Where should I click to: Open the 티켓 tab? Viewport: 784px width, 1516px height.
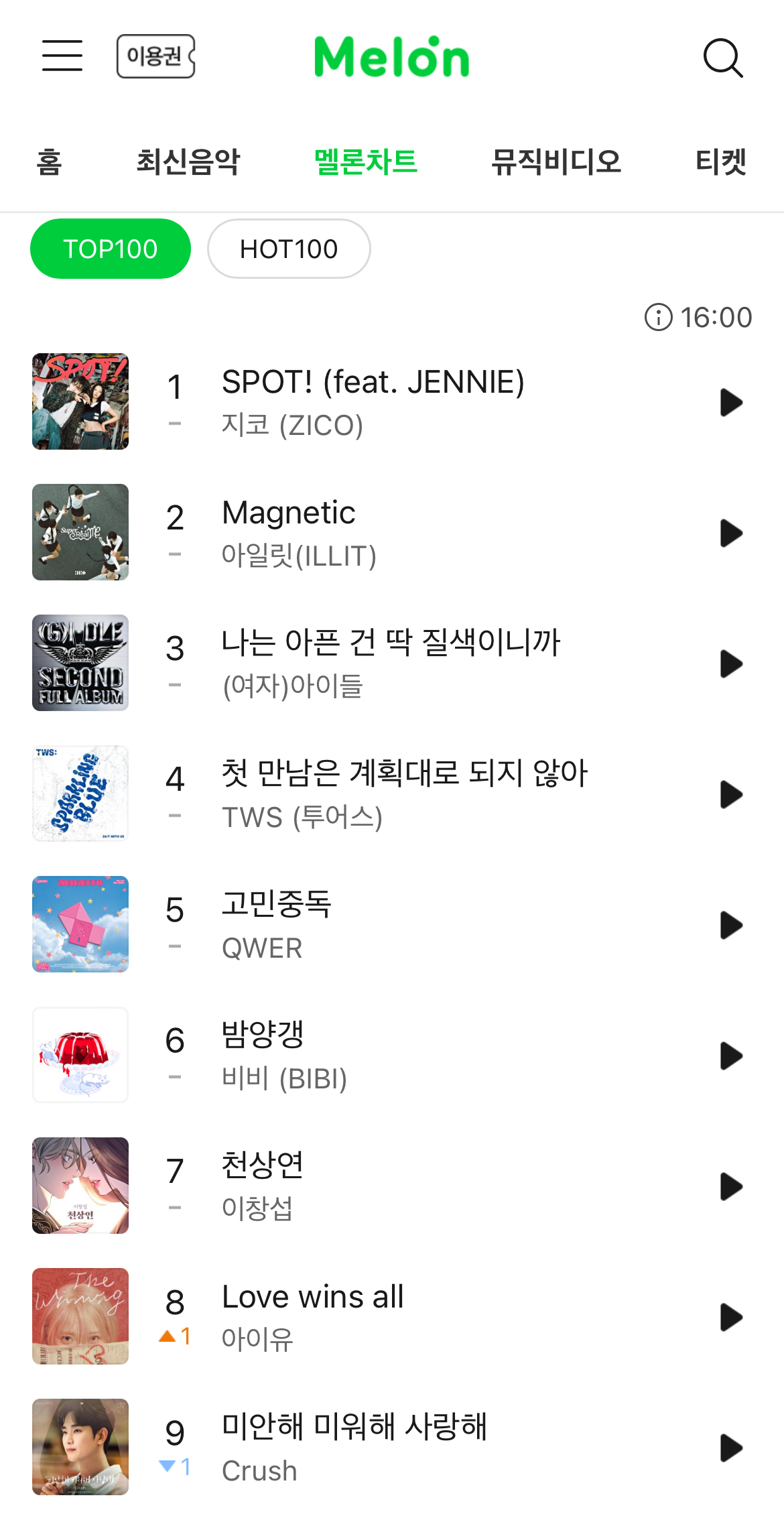720,162
